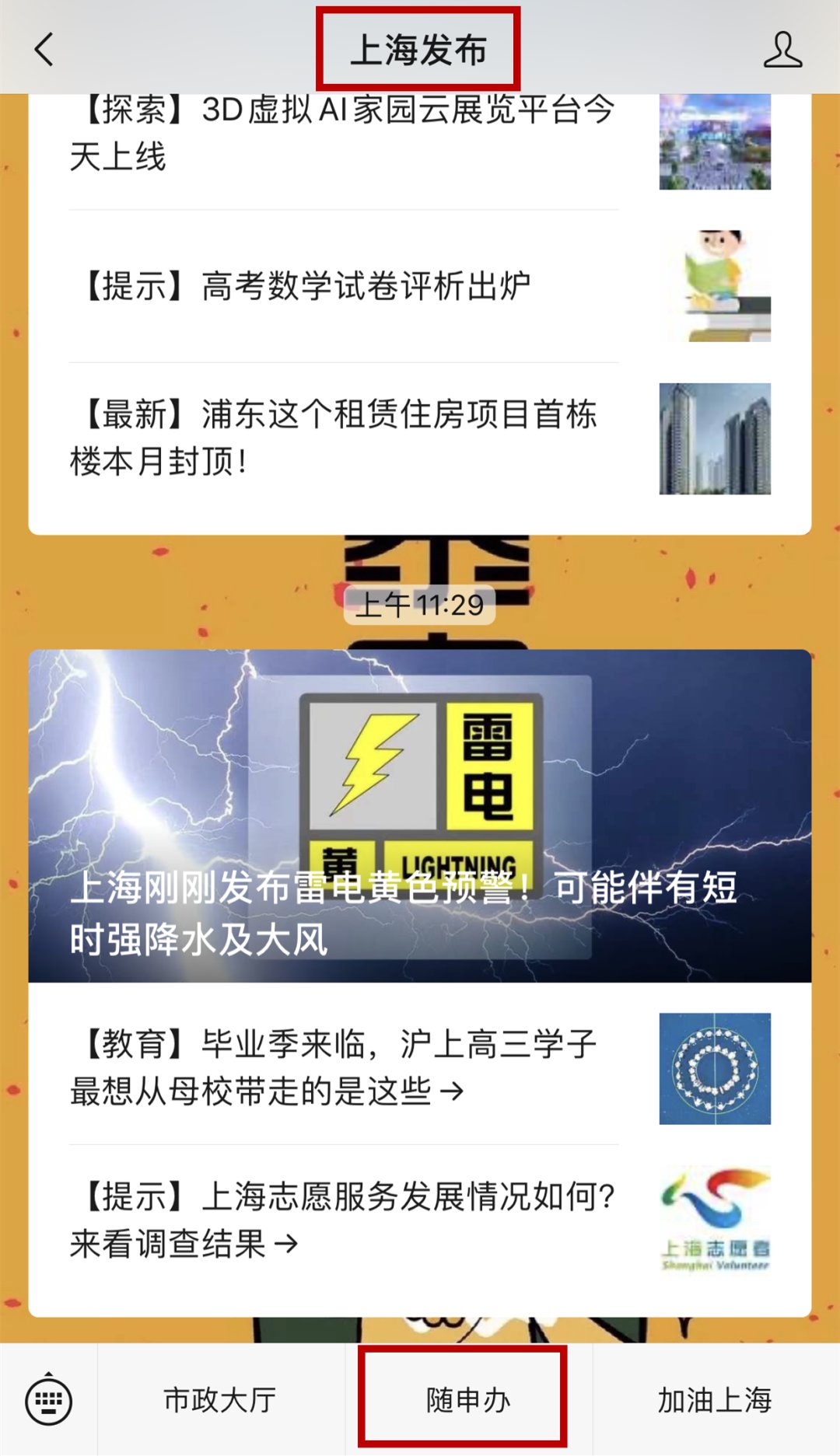Open 浦东租赁住房项目首栋楼封顶 article
Image resolution: width=840 pixels, height=1456 pixels.
click(x=342, y=438)
